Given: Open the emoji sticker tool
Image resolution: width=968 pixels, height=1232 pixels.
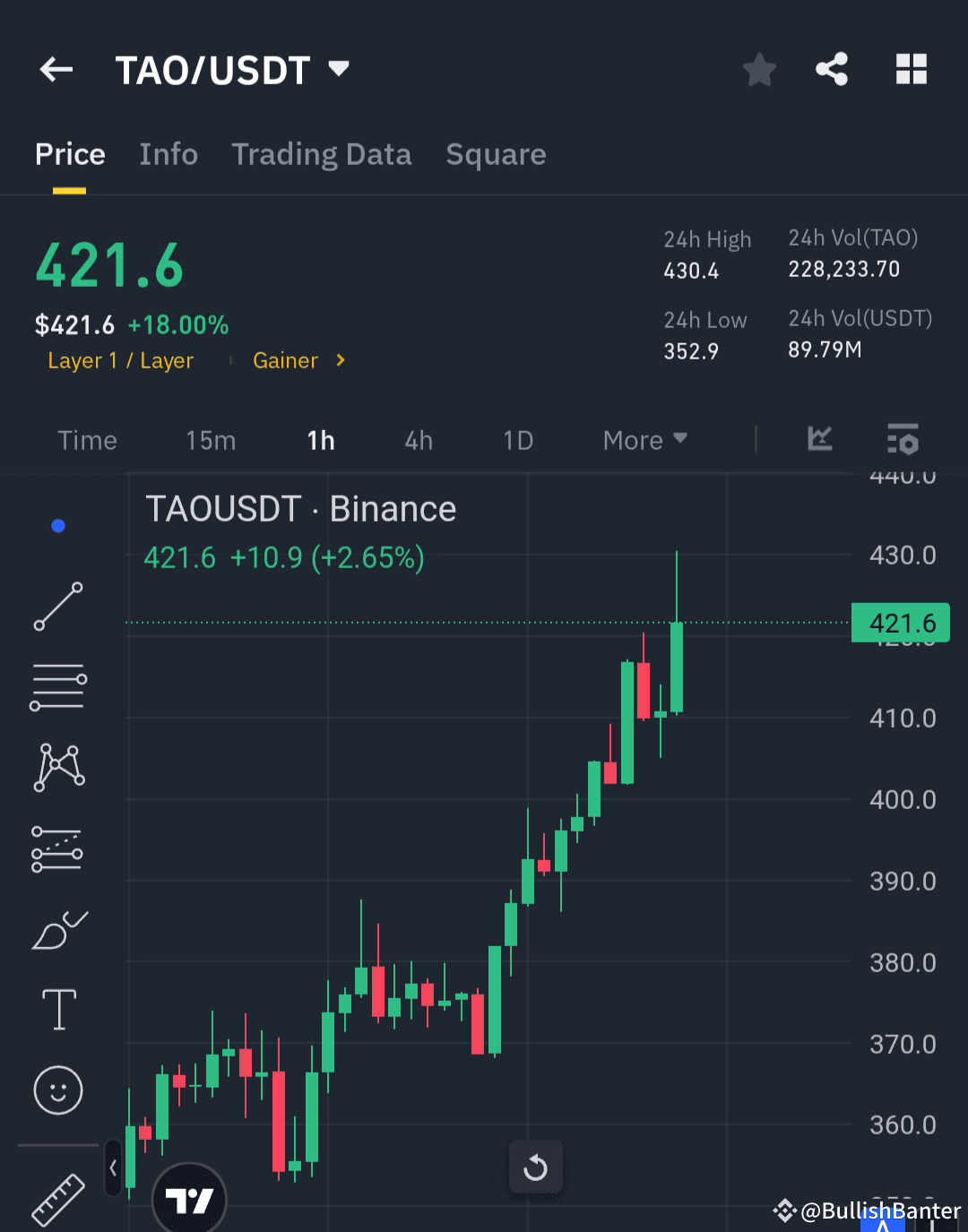Looking at the screenshot, I should click(57, 1090).
